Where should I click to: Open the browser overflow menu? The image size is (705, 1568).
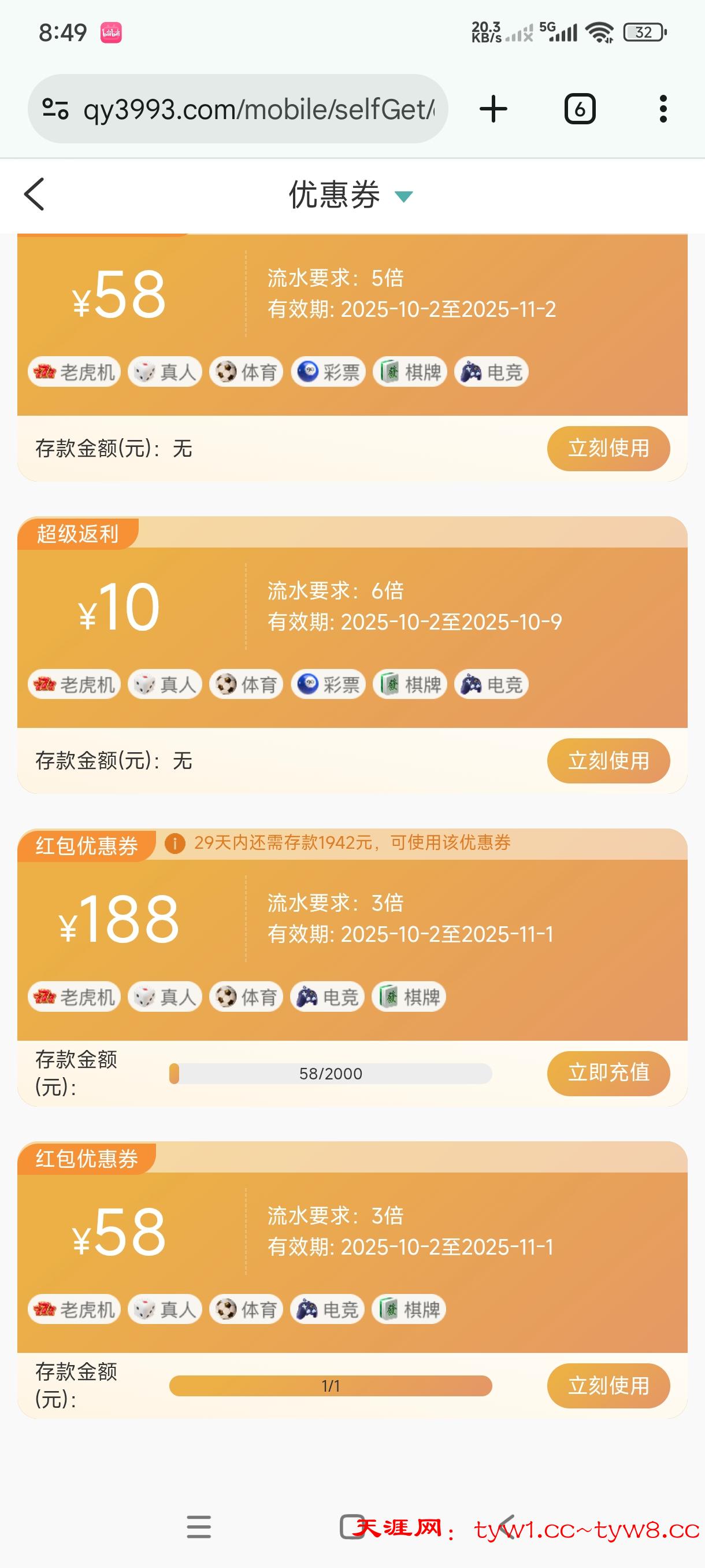click(663, 110)
